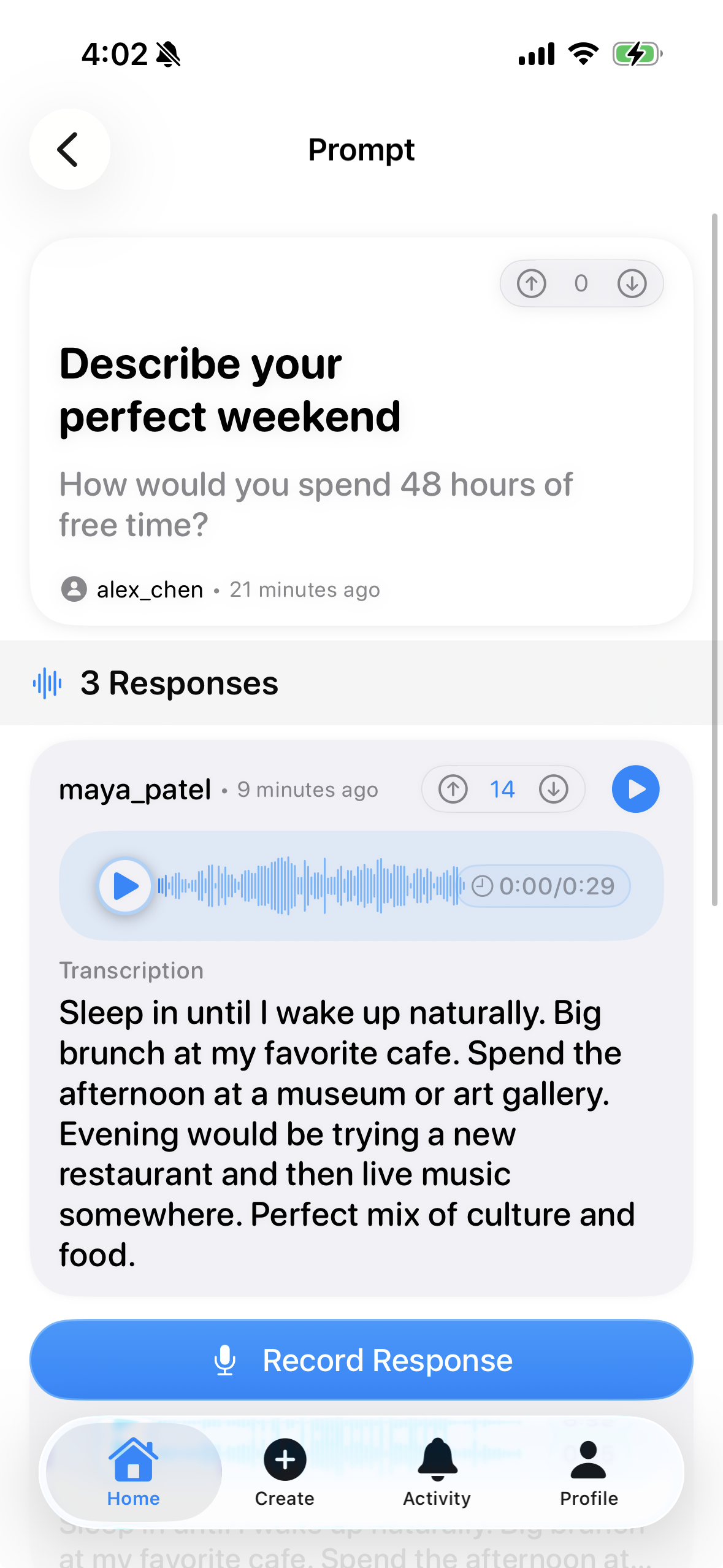Upvote maya_patel's response

[x=452, y=789]
